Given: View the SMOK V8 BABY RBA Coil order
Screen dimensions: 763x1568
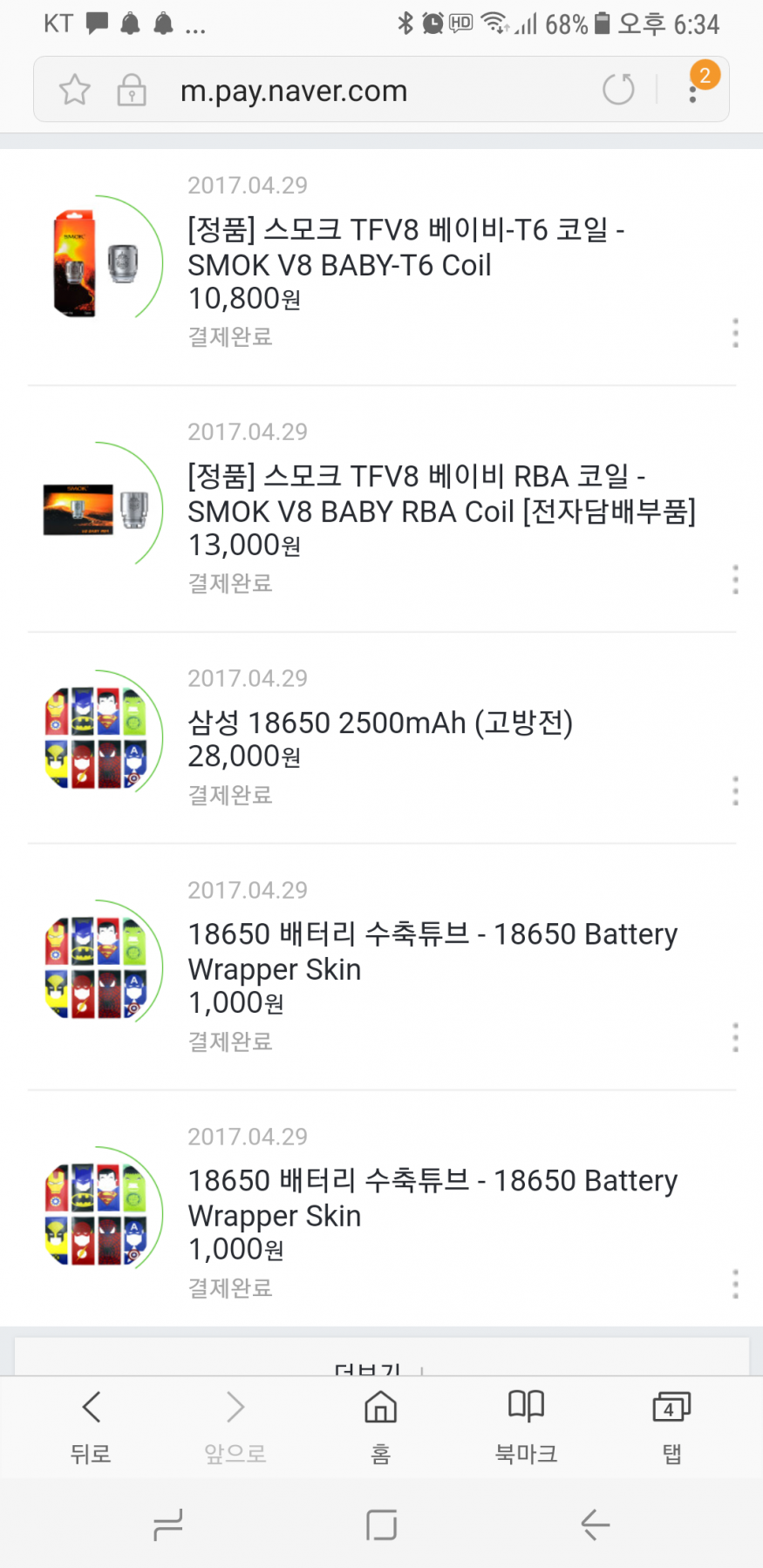Looking at the screenshot, I should pos(440,494).
